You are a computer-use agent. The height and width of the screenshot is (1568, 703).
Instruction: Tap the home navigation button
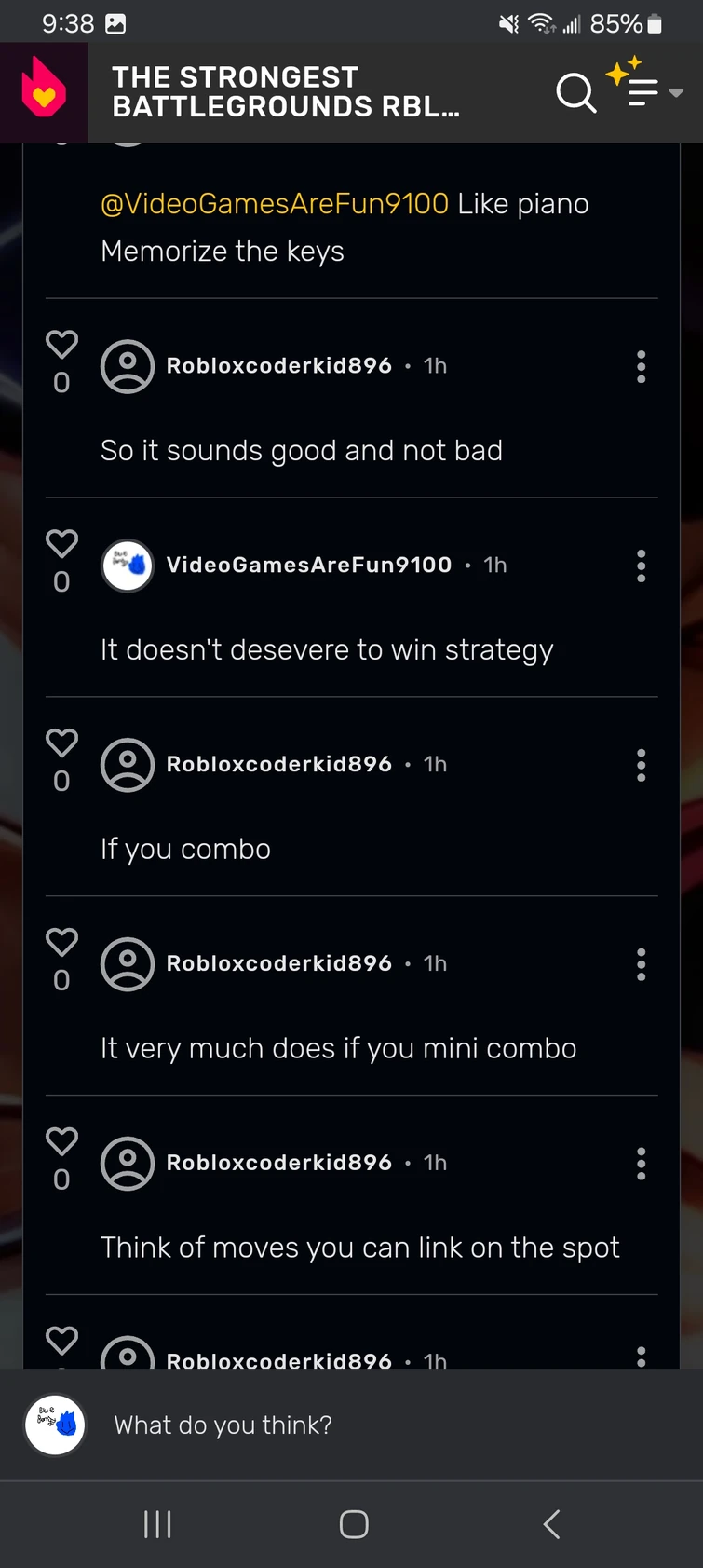[x=353, y=1524]
